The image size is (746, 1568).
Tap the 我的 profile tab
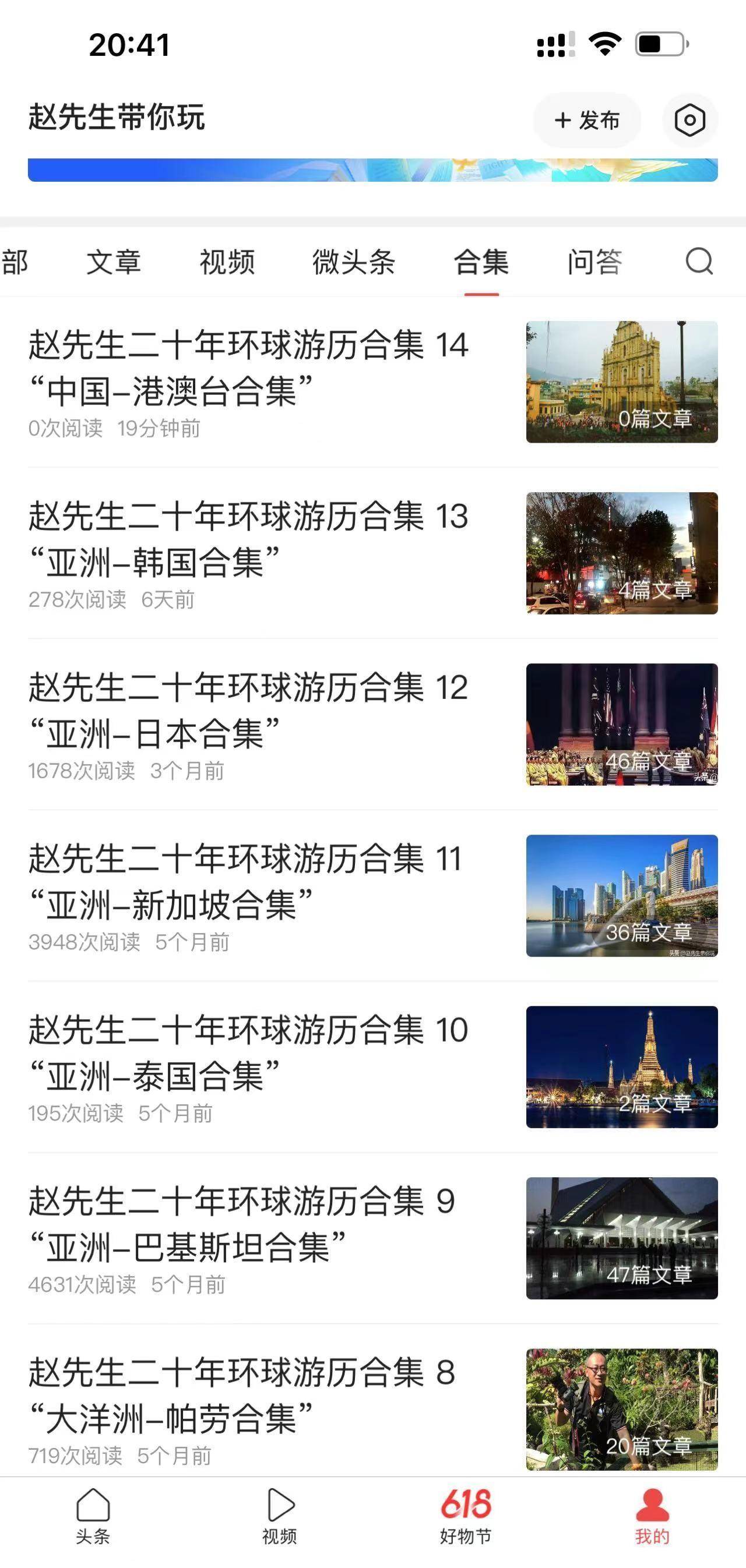click(x=652, y=1516)
